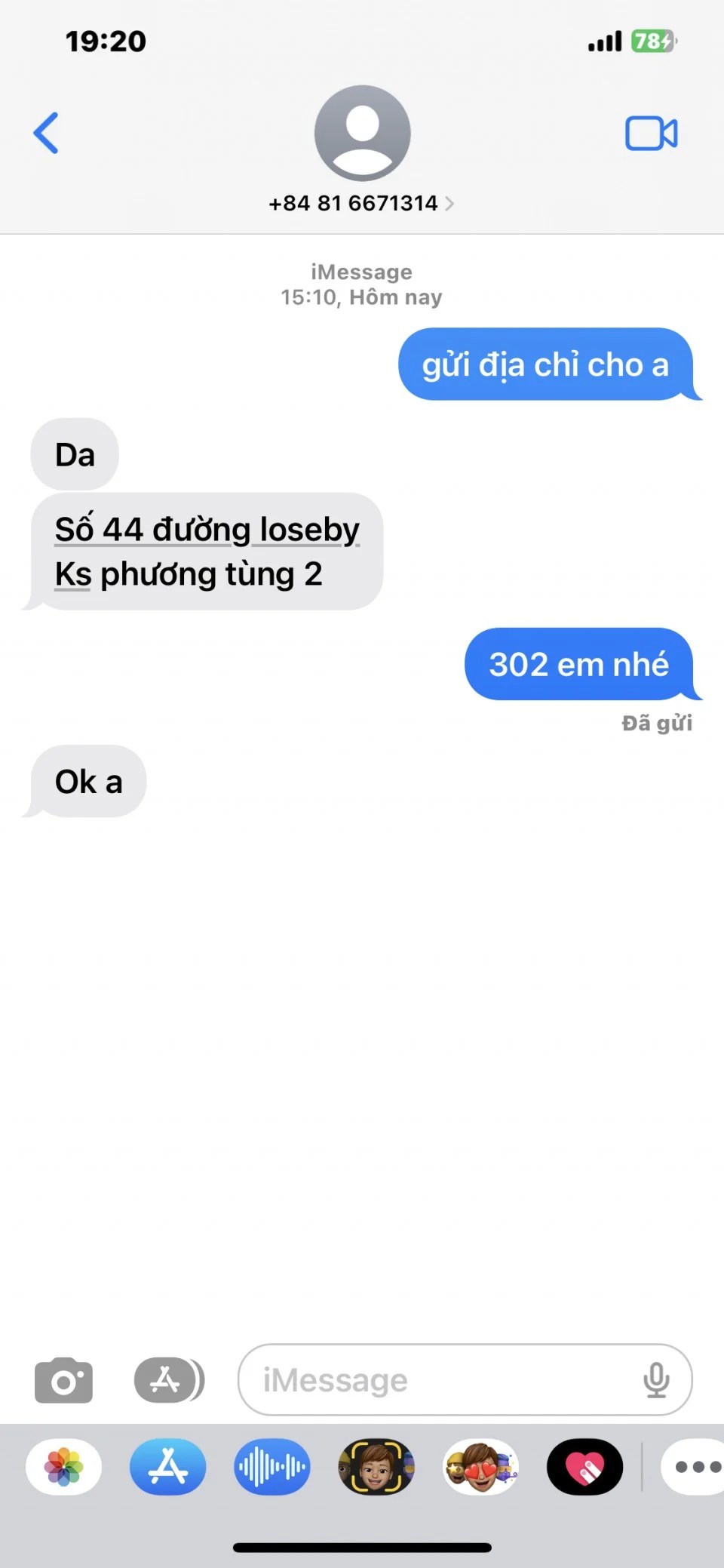Viewport: 724px width, 1568px height.
Task: Open Memoji stickers with heart eyes
Action: click(480, 1467)
